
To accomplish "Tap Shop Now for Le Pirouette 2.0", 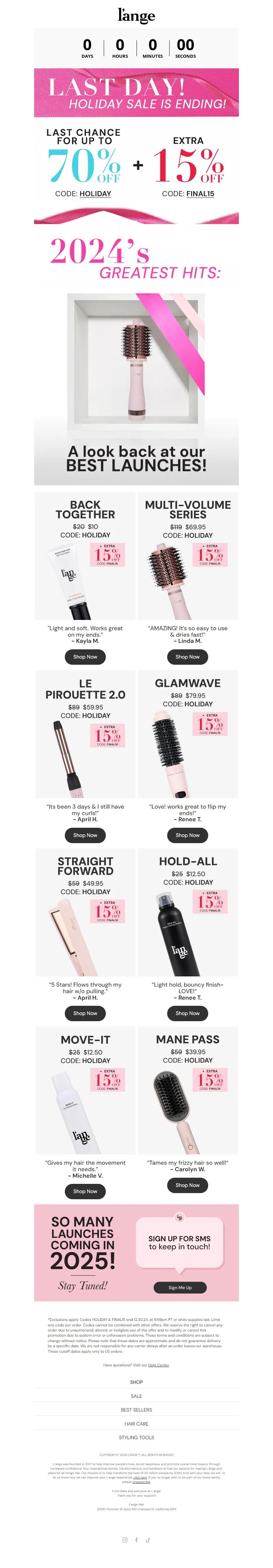I will [x=85, y=835].
